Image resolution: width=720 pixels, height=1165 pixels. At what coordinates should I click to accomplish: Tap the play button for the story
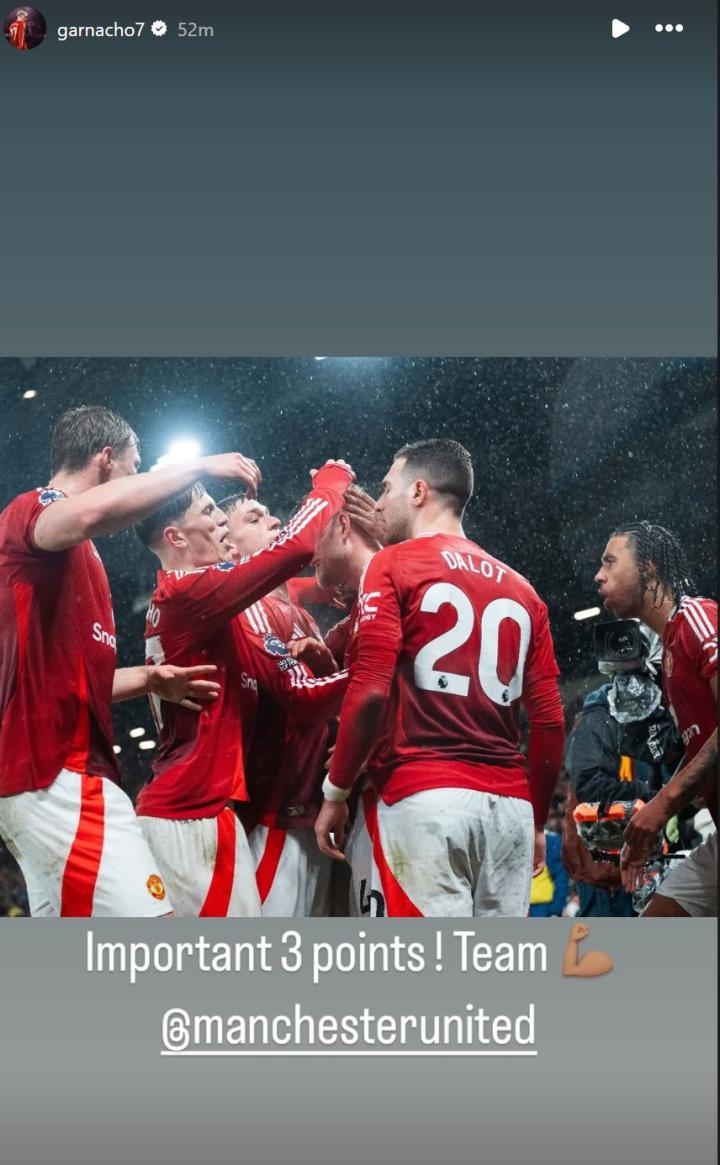point(620,29)
